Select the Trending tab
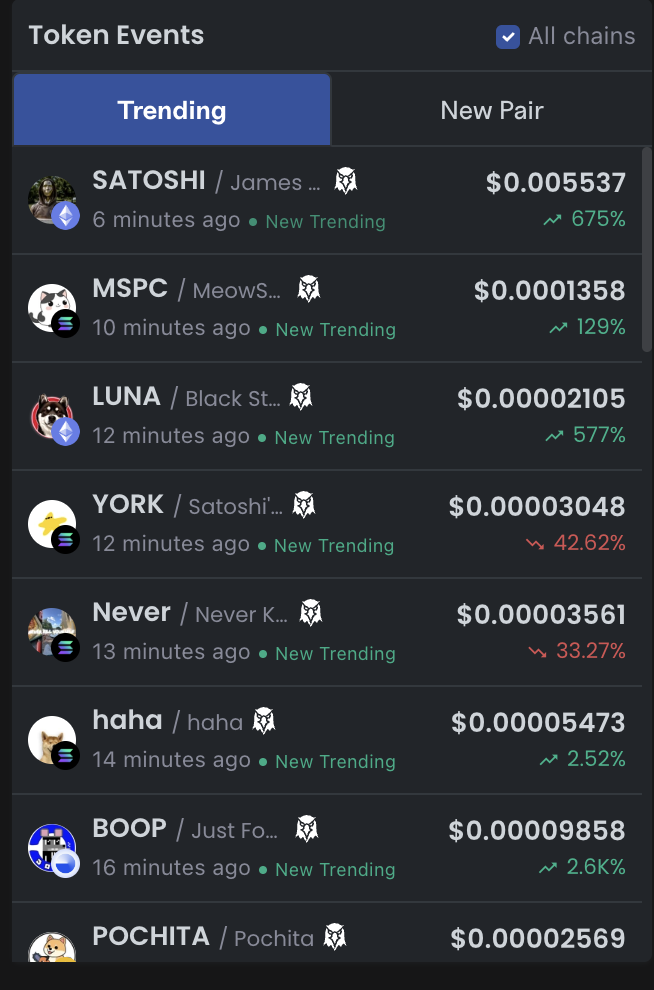The height and width of the screenshot is (990, 654). (172, 110)
